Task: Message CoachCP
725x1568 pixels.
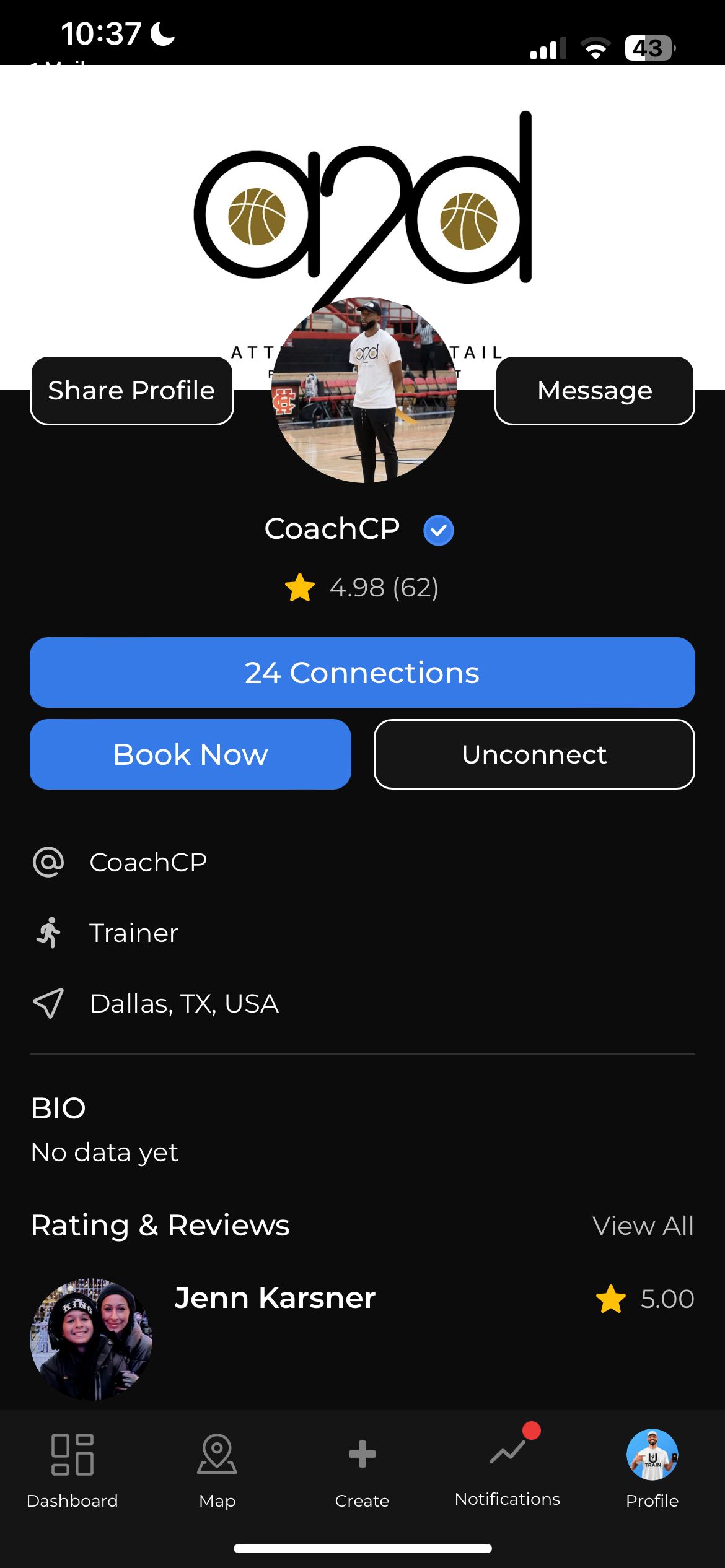Action: pos(594,391)
